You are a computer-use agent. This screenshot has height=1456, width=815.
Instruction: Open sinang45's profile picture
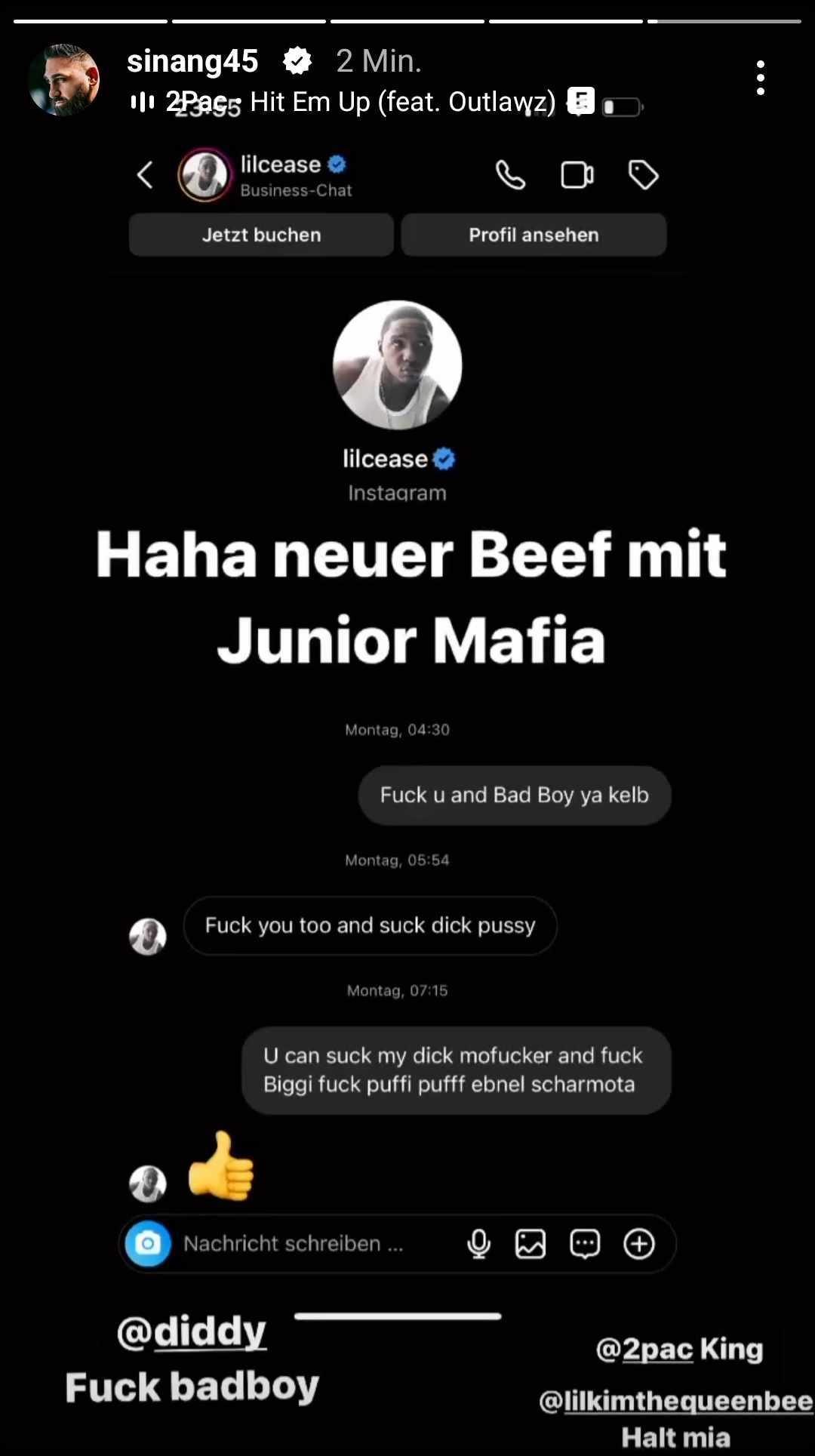[x=63, y=80]
